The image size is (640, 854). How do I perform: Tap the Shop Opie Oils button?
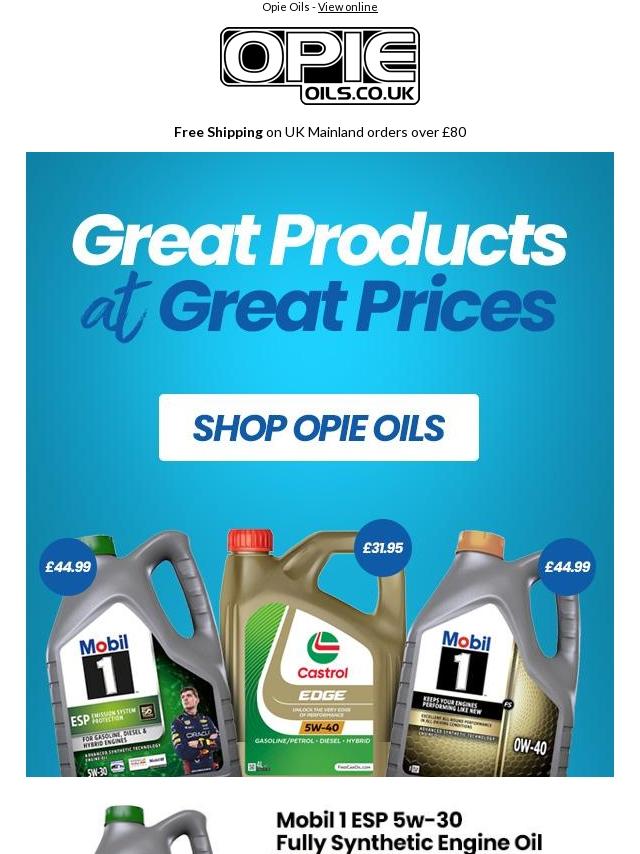pos(319,428)
